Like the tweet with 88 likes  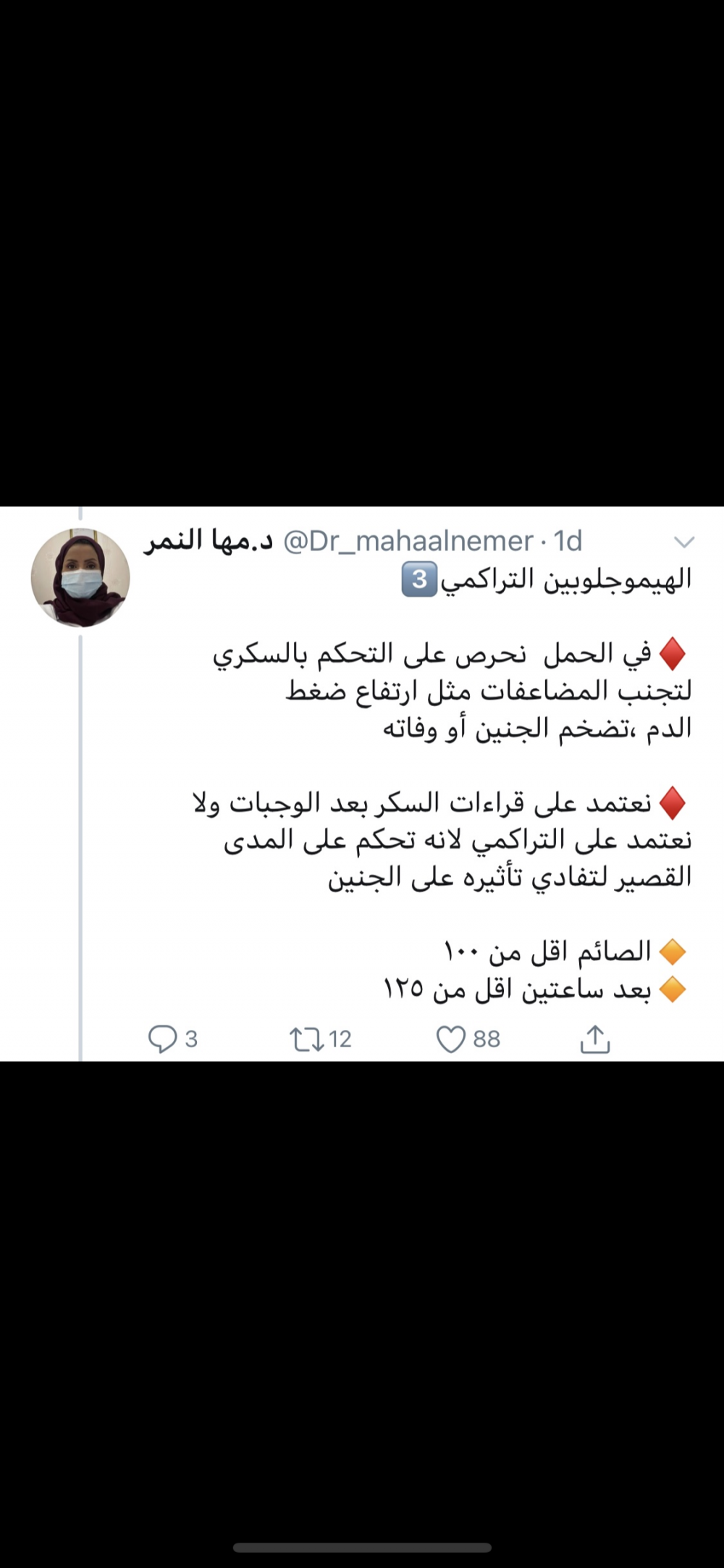[450, 1039]
